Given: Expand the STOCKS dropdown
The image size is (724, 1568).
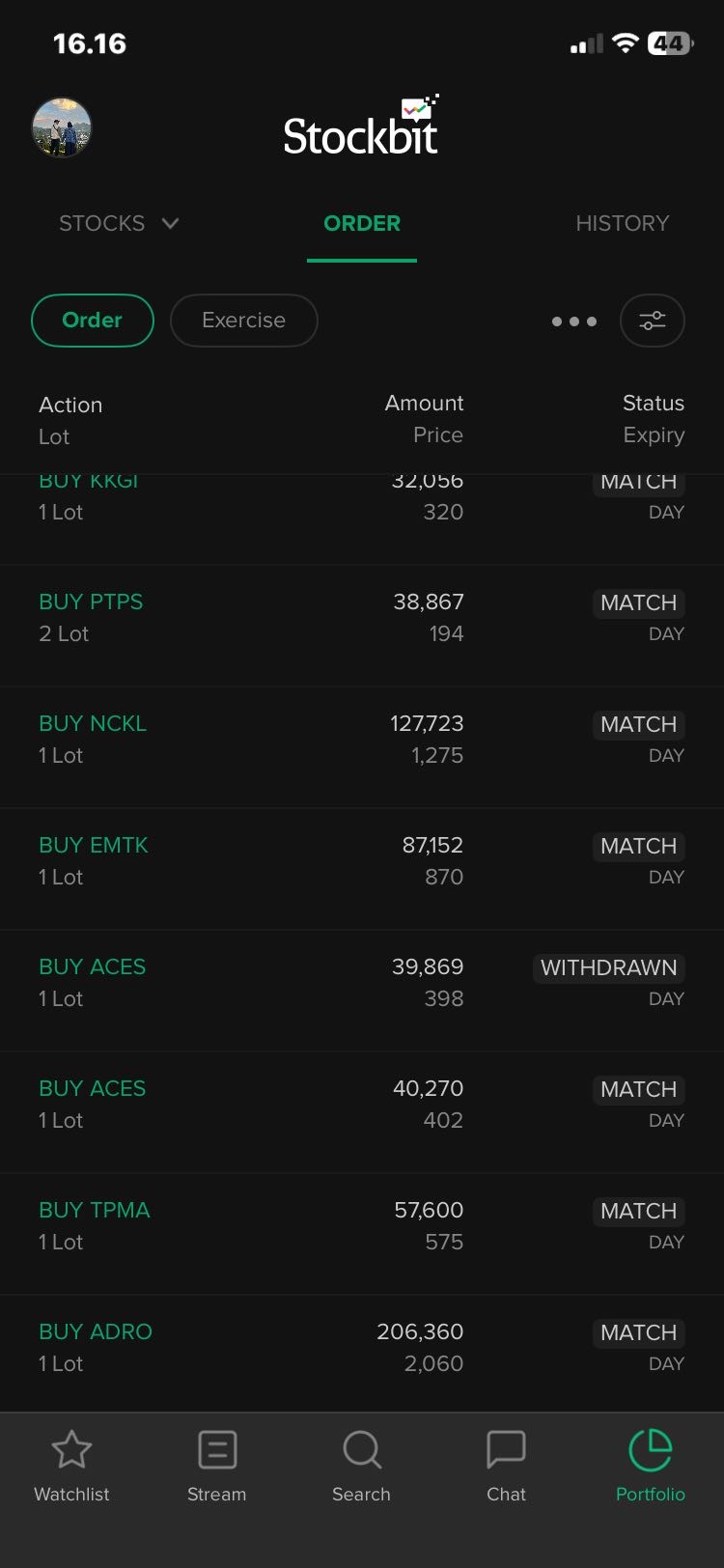Looking at the screenshot, I should click(119, 223).
